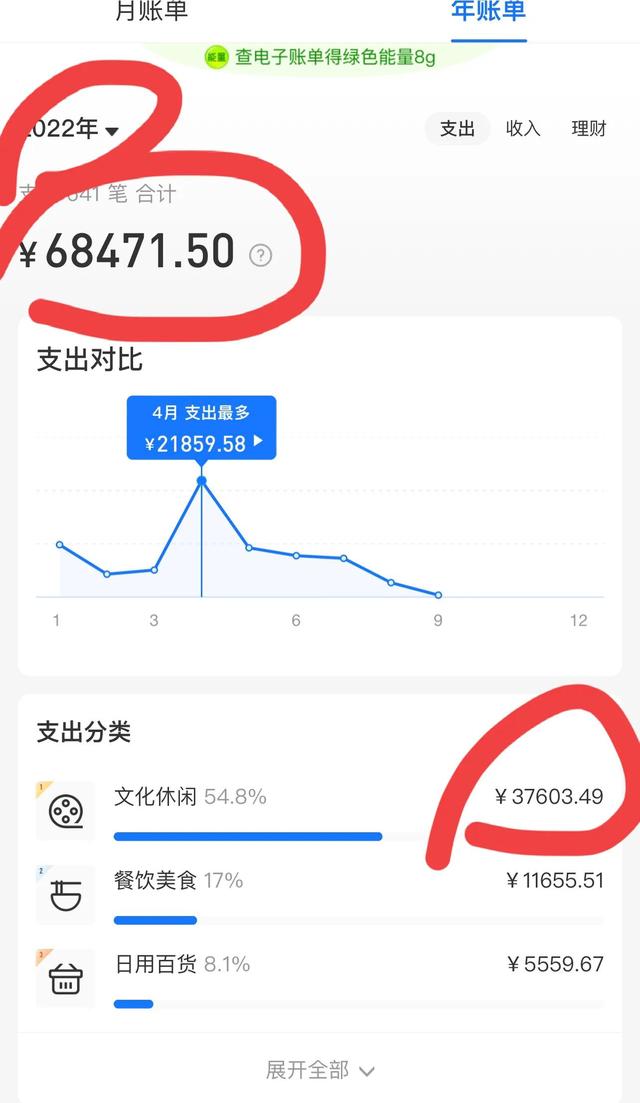Switch to 理财 view
The width and height of the screenshot is (640, 1103).
589,129
